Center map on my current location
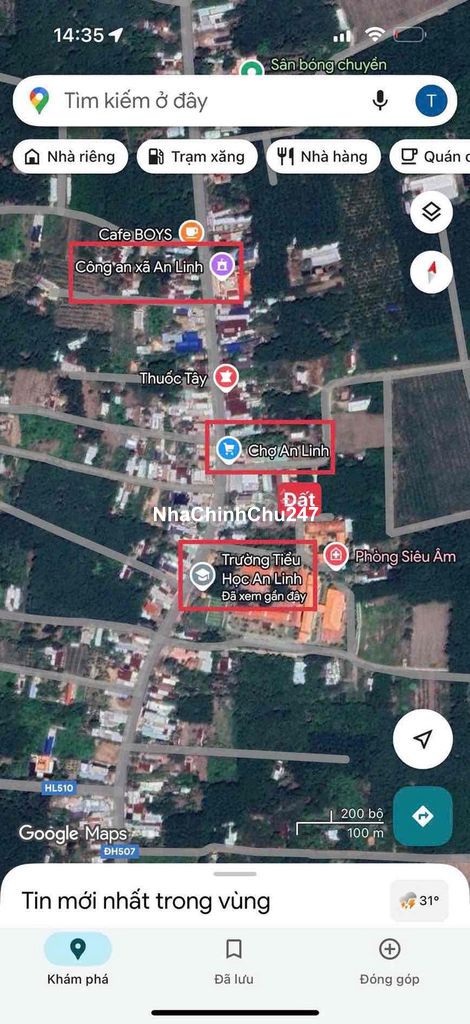 (423, 739)
